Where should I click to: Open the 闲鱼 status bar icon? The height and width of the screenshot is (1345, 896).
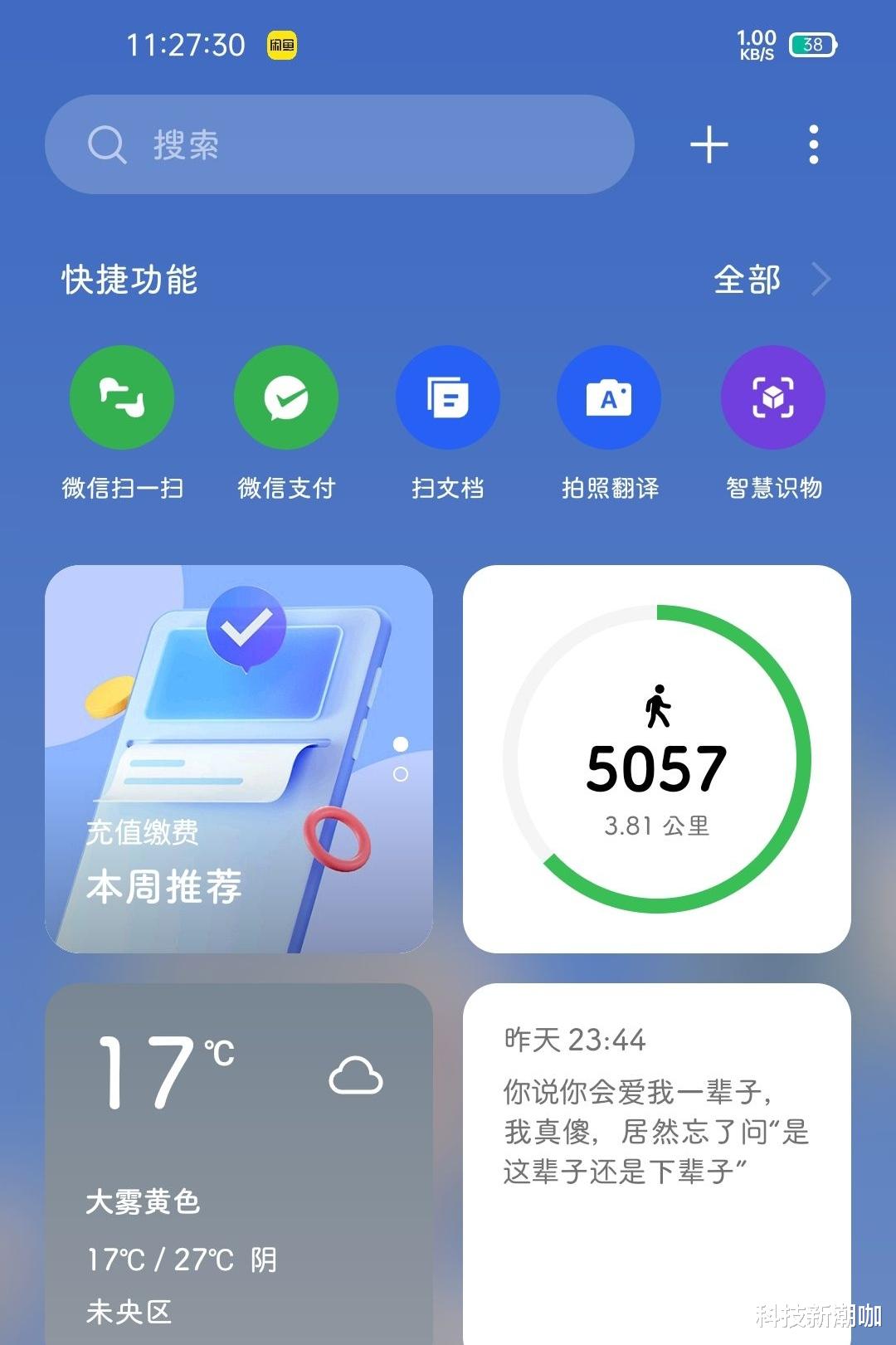pos(280,45)
